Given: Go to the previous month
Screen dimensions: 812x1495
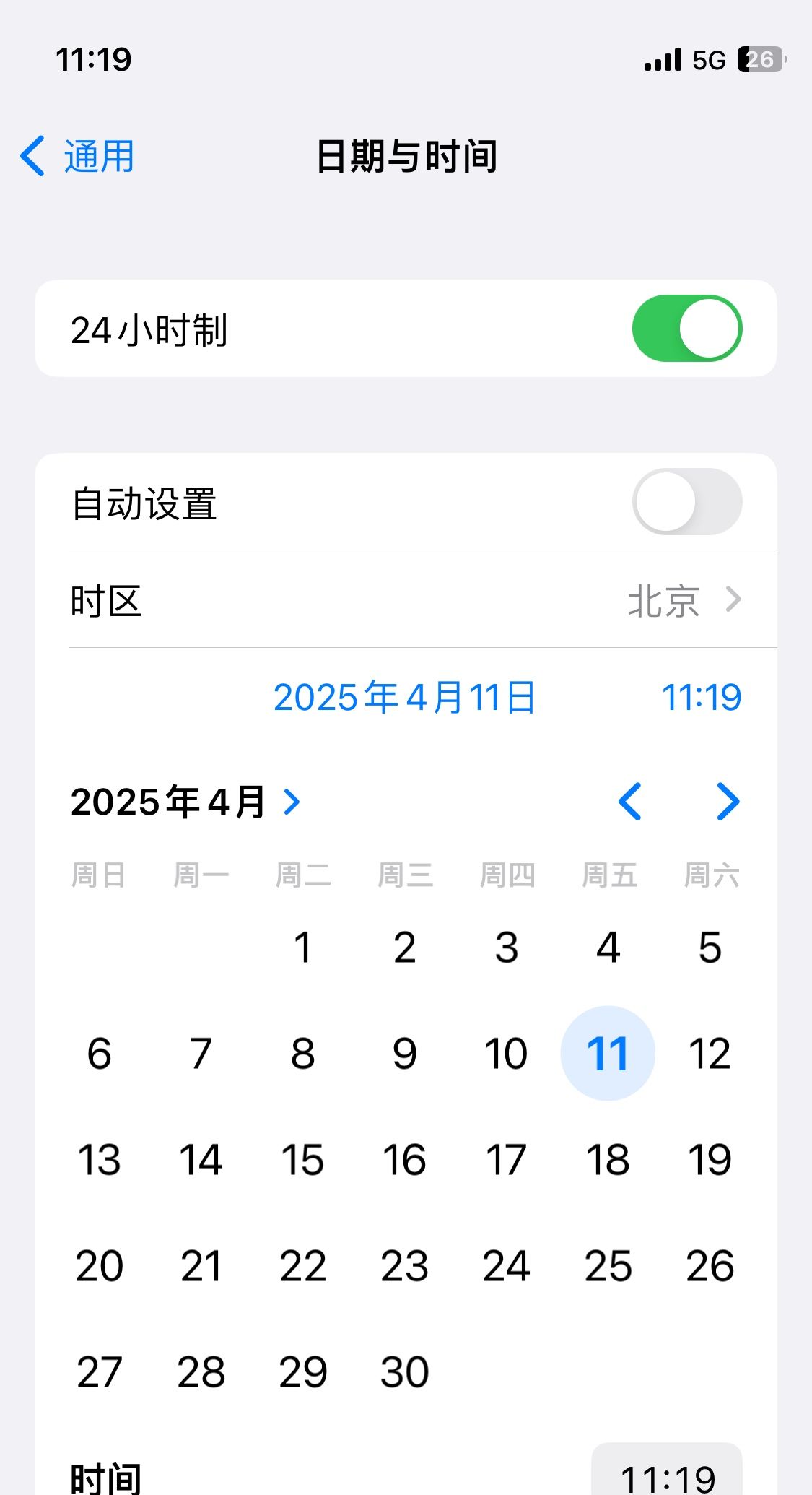Looking at the screenshot, I should [x=629, y=802].
